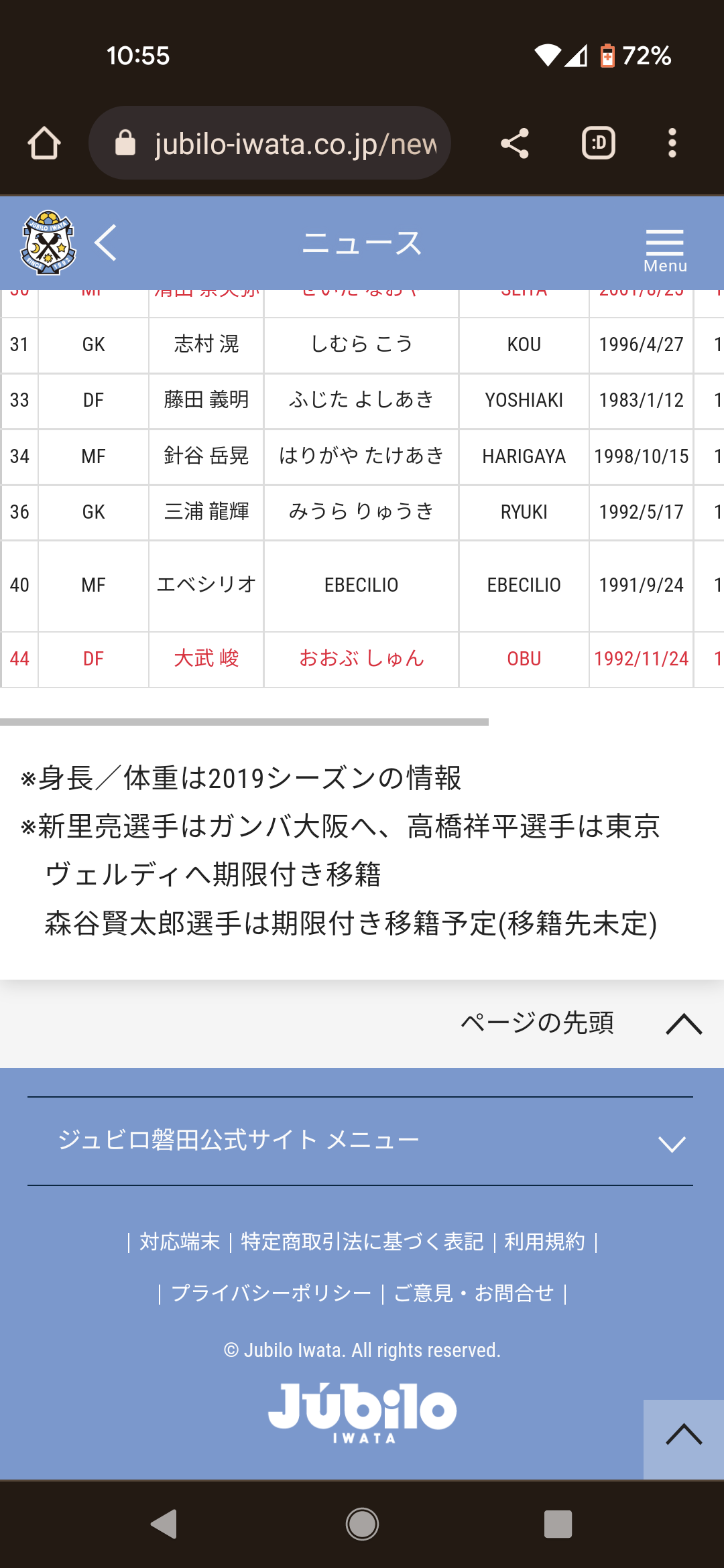Open the recent apps view
The width and height of the screenshot is (724, 1568).
tap(558, 1524)
